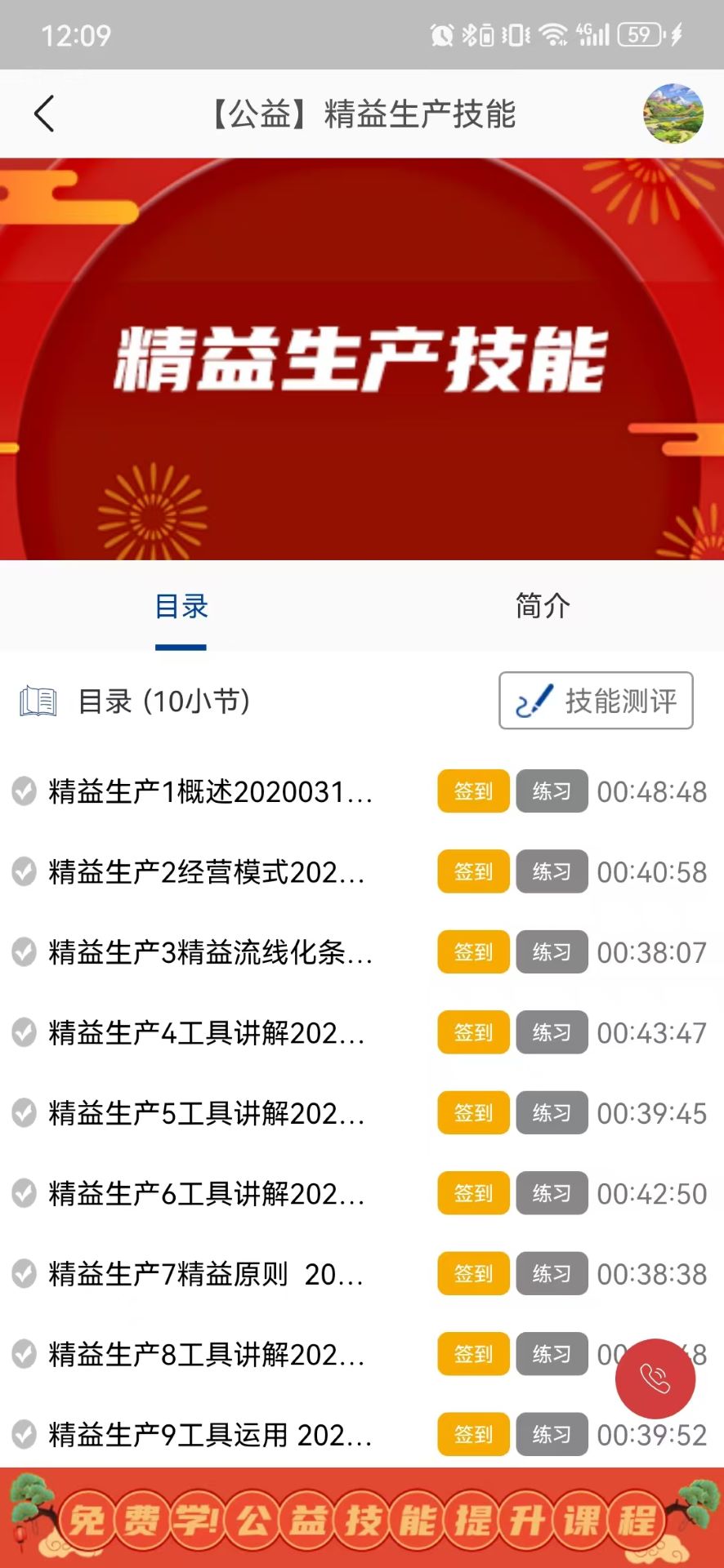Tap 签到 for 精益生产8工具讲解
The width and height of the screenshot is (724, 1568).
(473, 1354)
